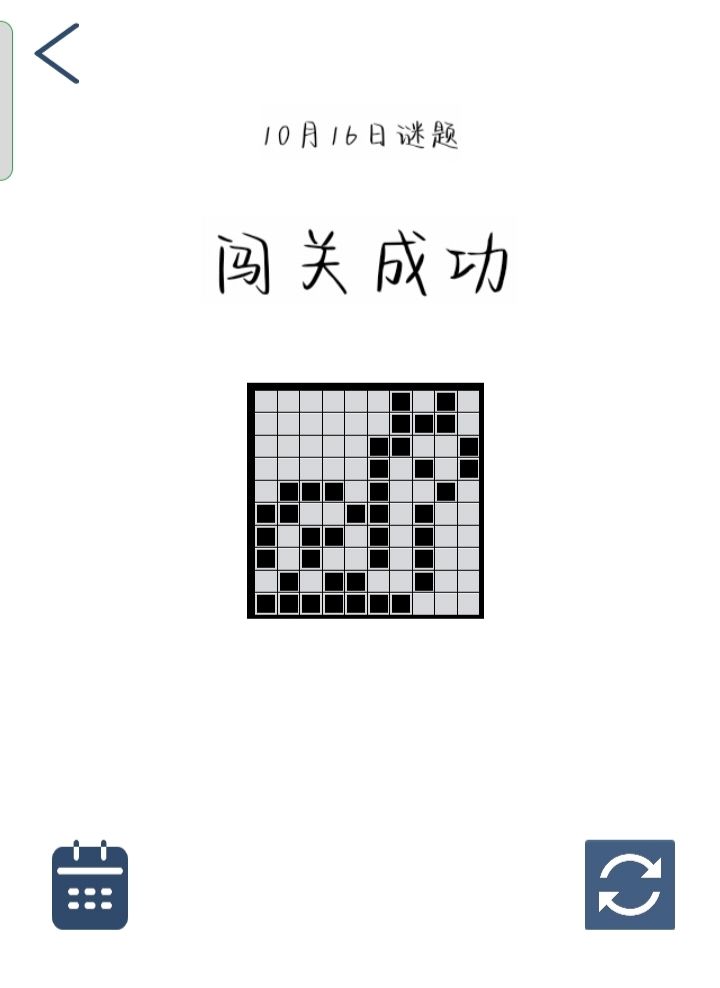Tap the 闯关成功 success message

tap(360, 260)
